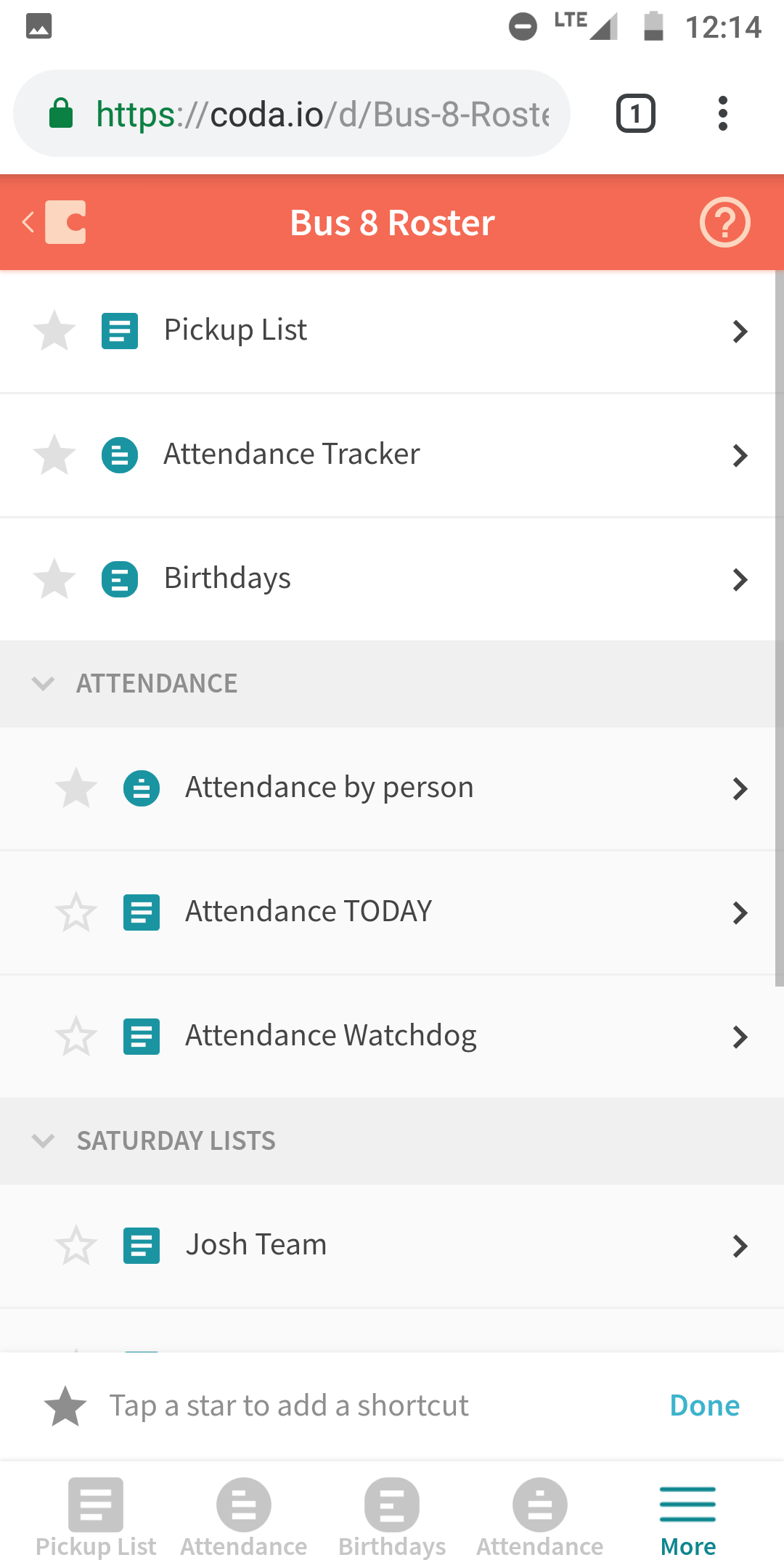
Task: Open the browser tab switcher
Action: [636, 114]
